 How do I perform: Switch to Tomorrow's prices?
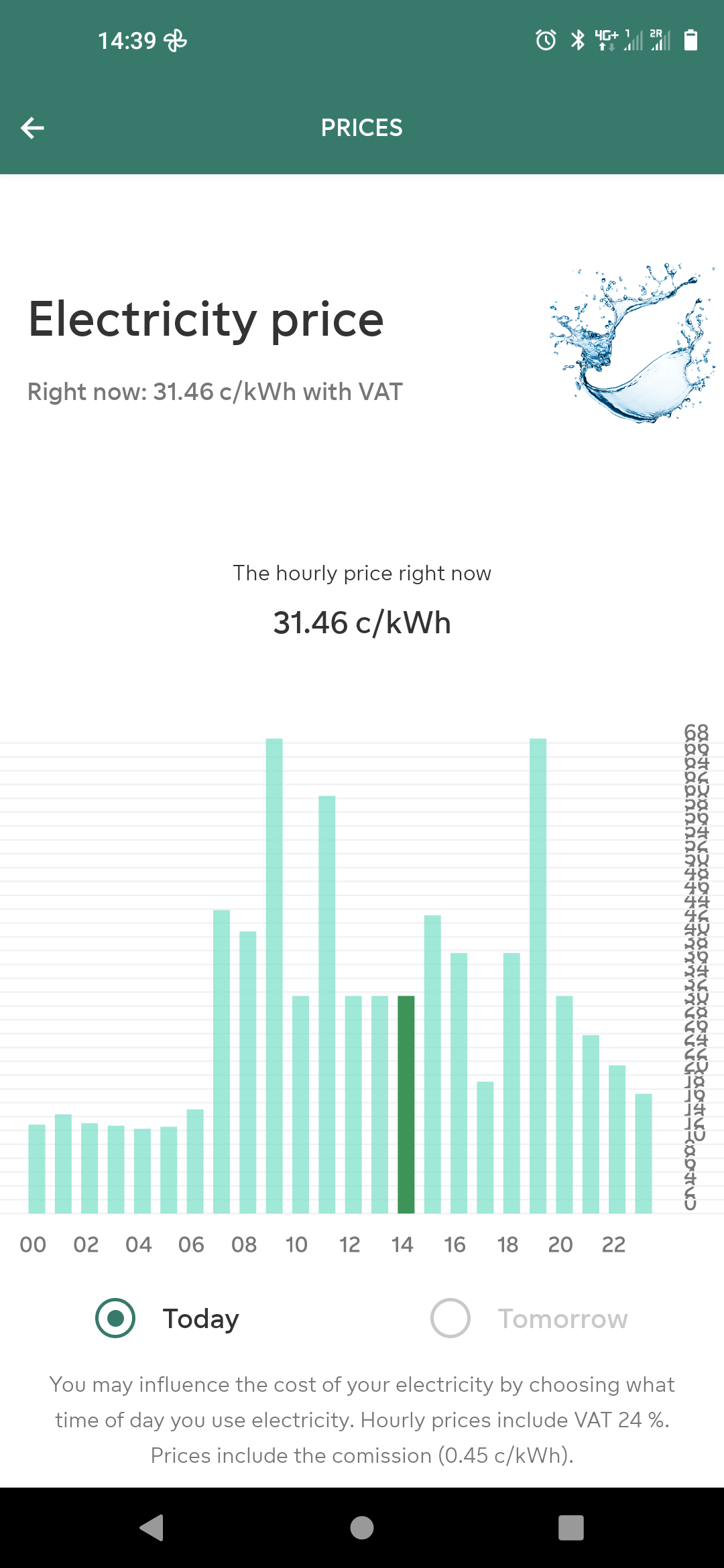click(x=450, y=1318)
